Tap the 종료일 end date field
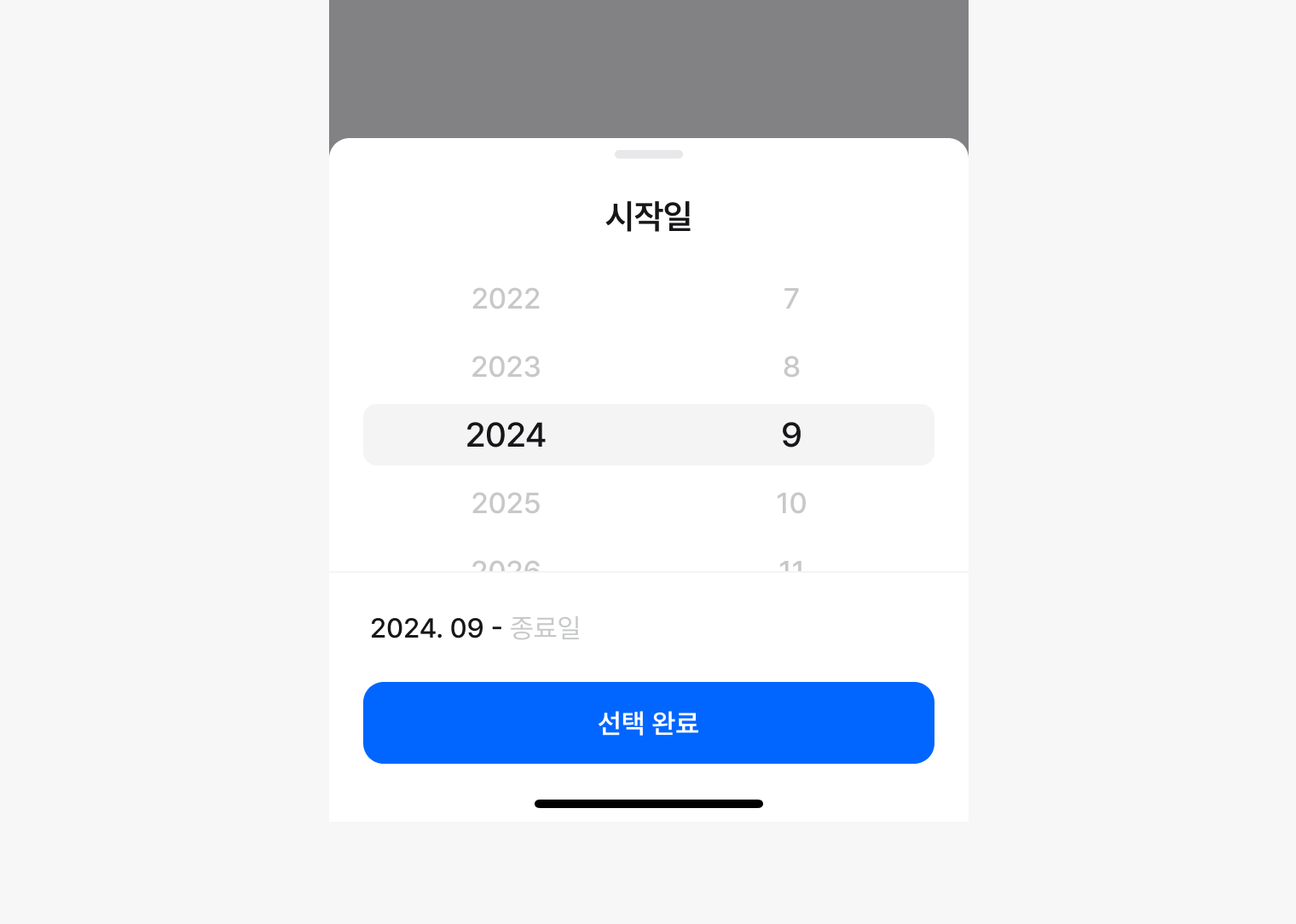The height and width of the screenshot is (924, 1296). click(545, 628)
